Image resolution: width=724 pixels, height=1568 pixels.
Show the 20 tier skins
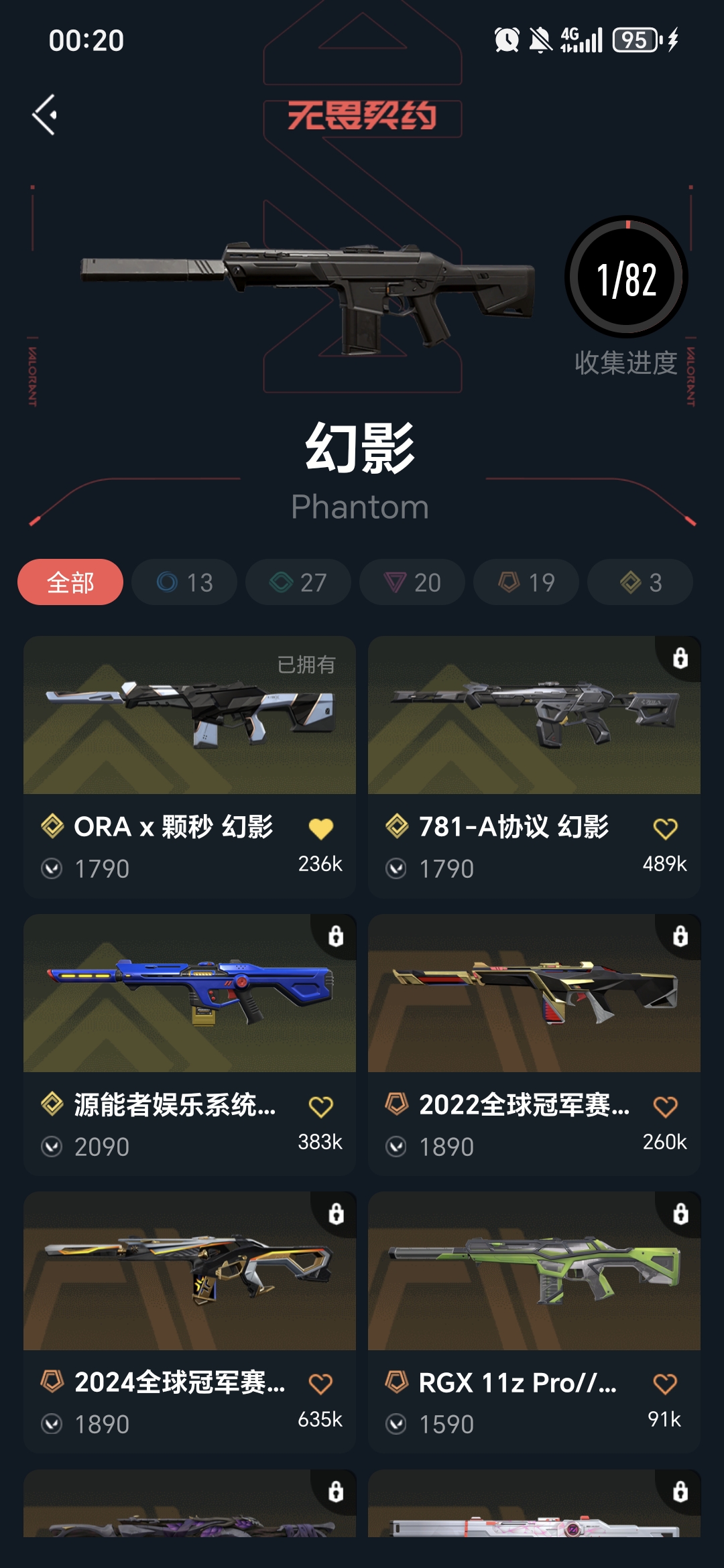(x=412, y=582)
